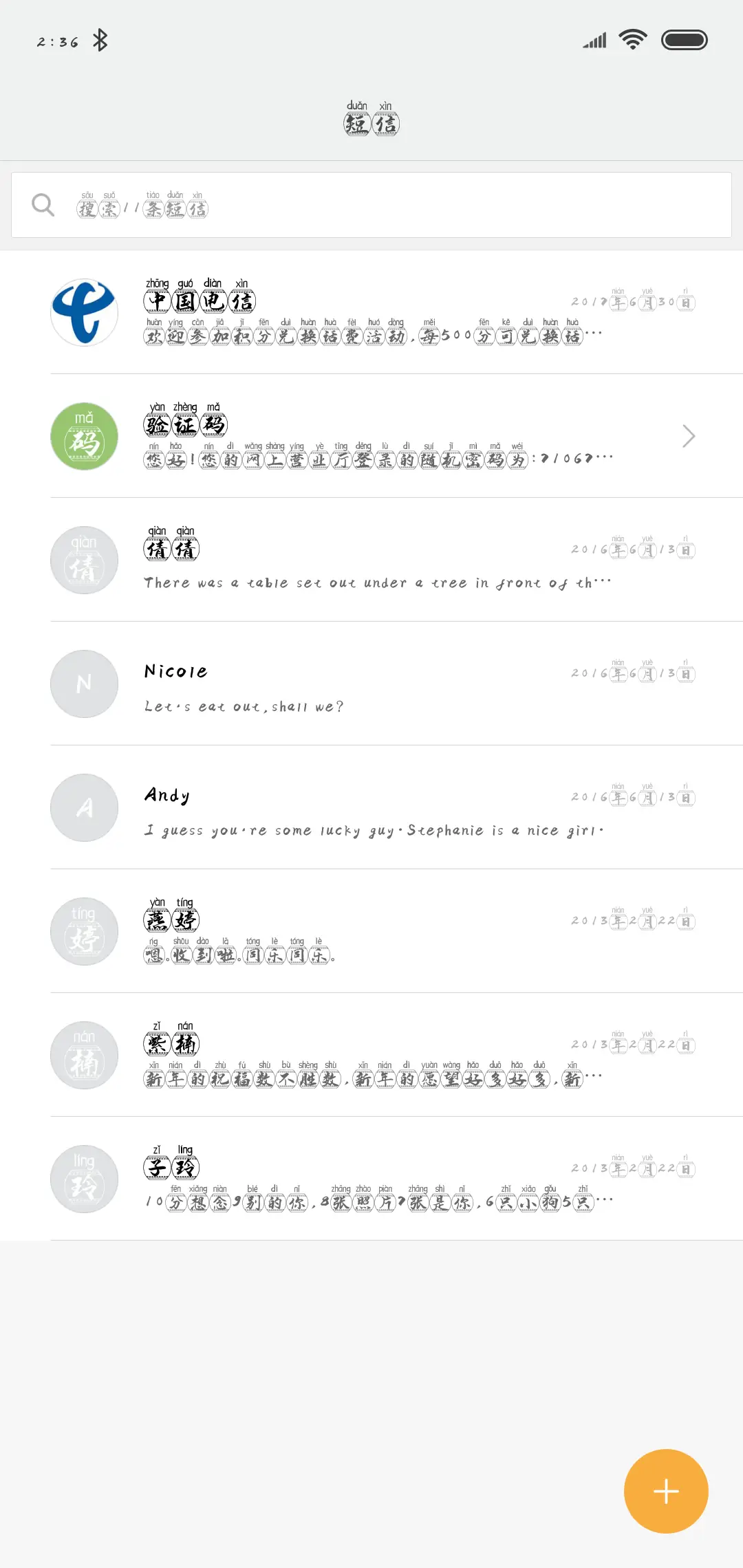Open the China Telecom conversation avatar
This screenshot has height=1568, width=743.
(x=84, y=312)
